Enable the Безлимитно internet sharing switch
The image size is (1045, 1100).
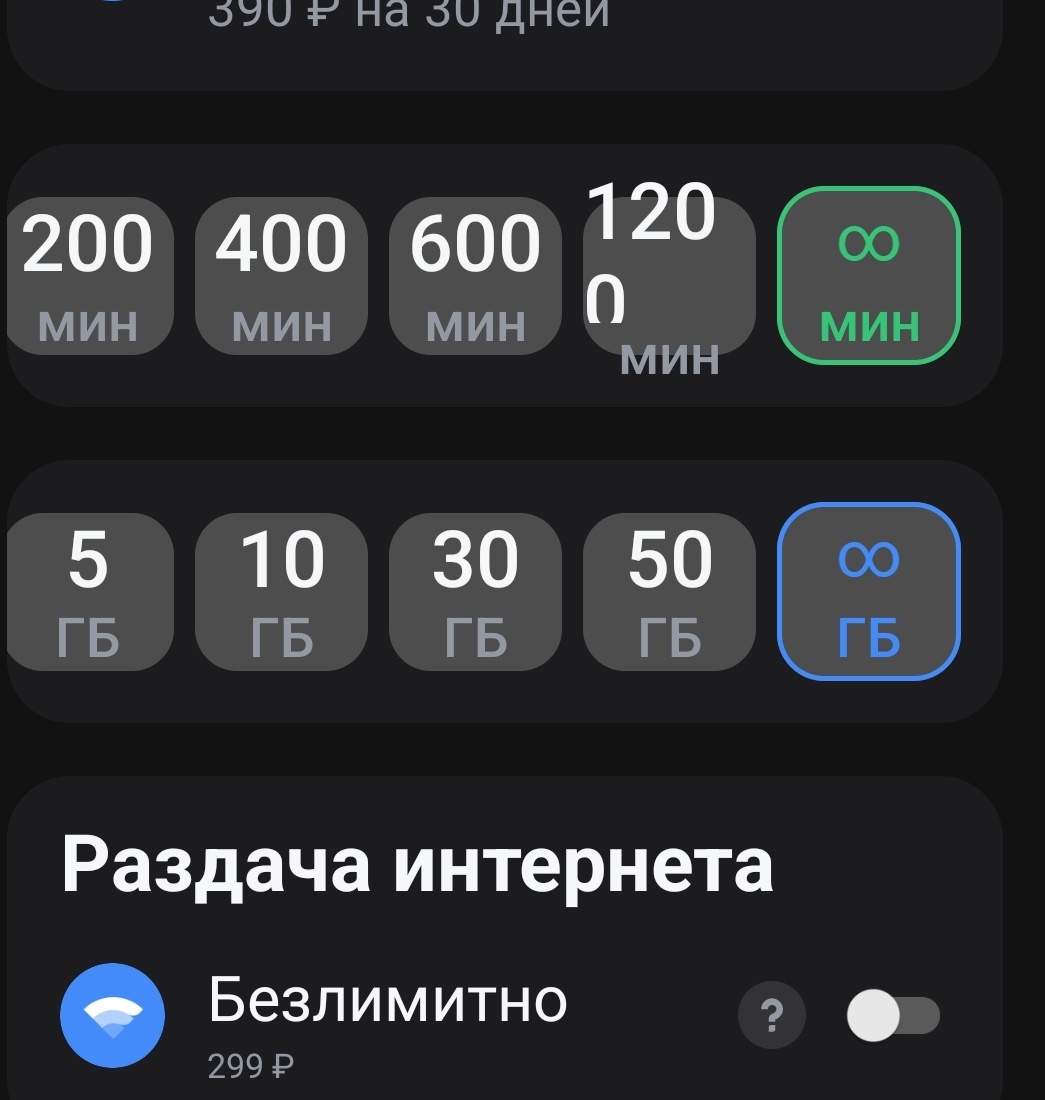(x=894, y=1015)
